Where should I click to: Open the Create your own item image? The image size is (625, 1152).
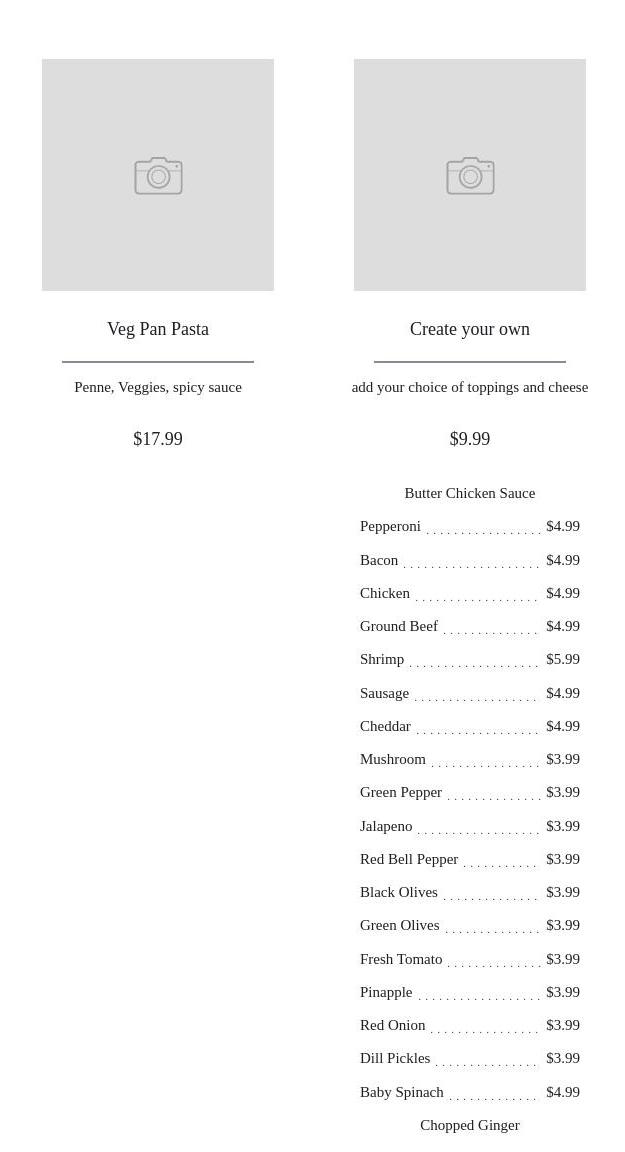click(x=470, y=175)
